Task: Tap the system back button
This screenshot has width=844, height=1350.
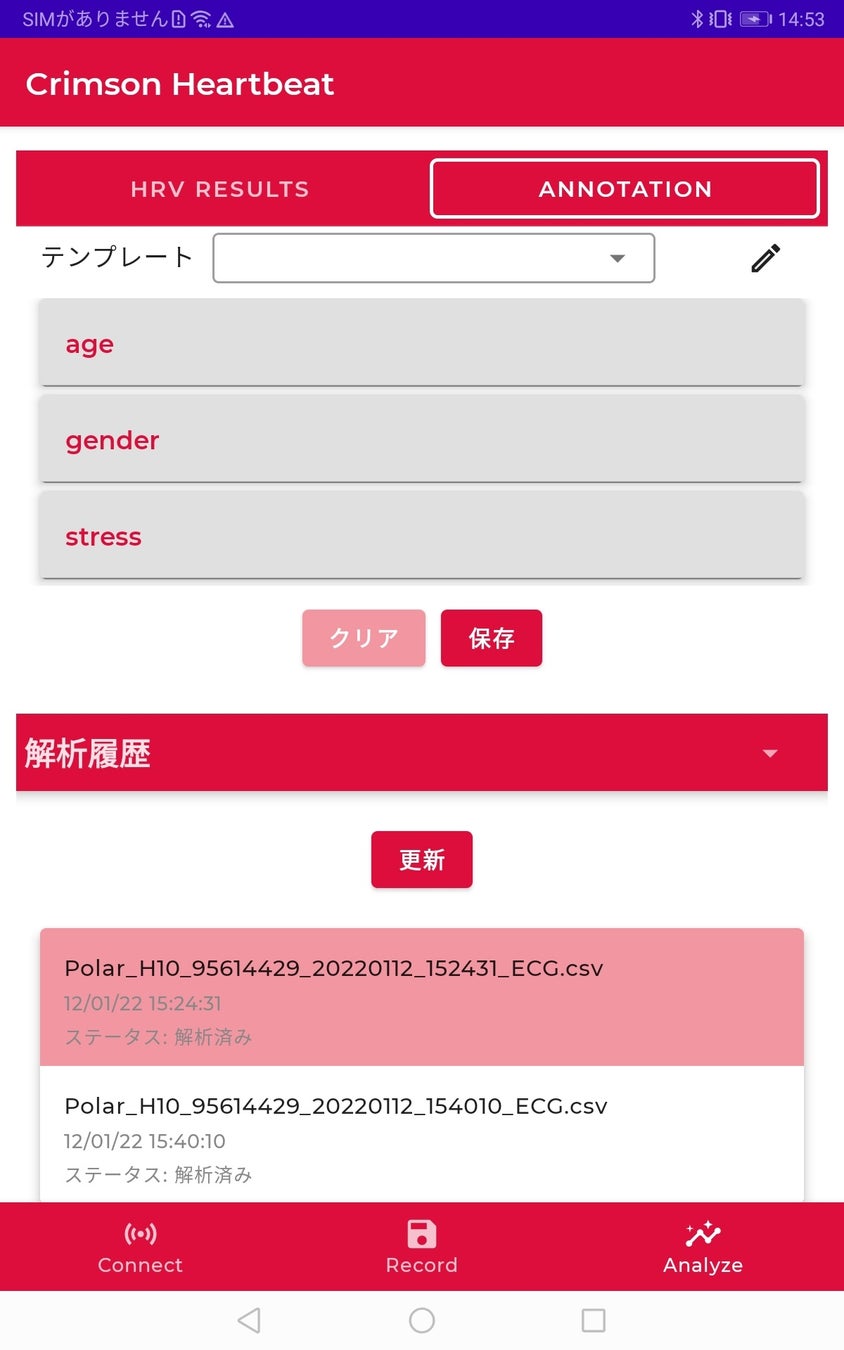Action: pyautogui.click(x=249, y=1321)
